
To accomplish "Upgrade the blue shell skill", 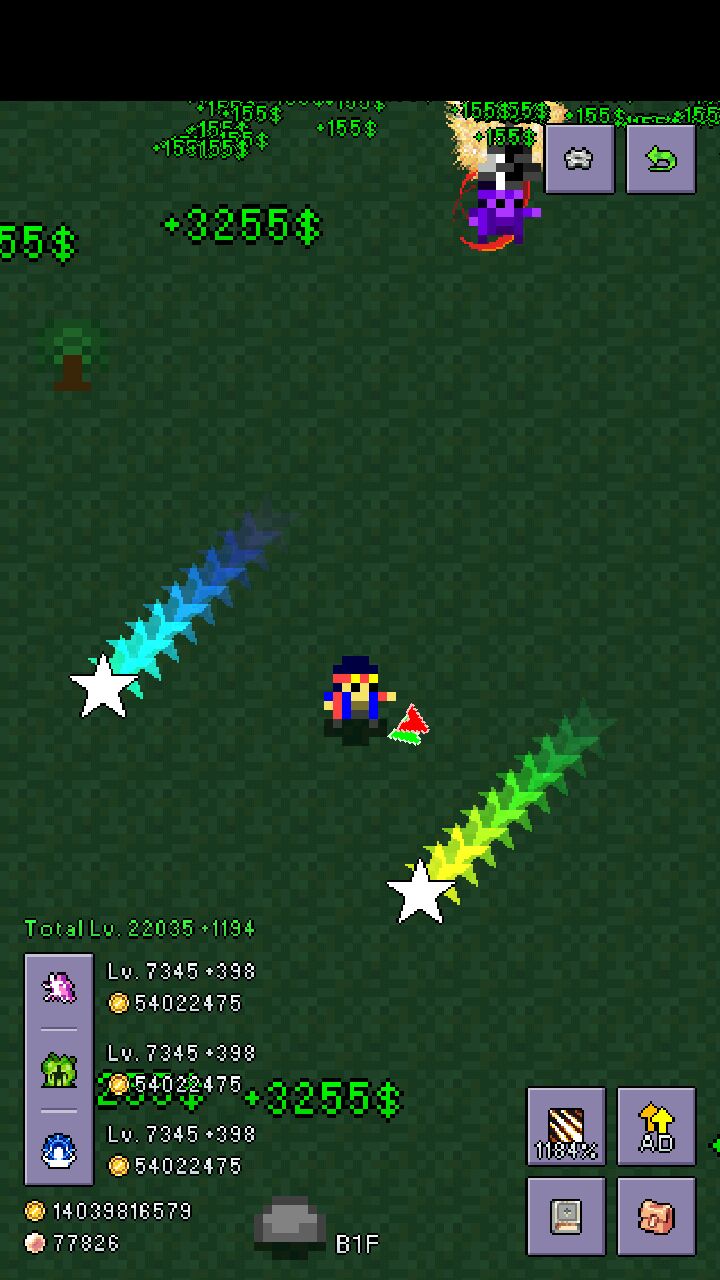I will point(59,1151).
